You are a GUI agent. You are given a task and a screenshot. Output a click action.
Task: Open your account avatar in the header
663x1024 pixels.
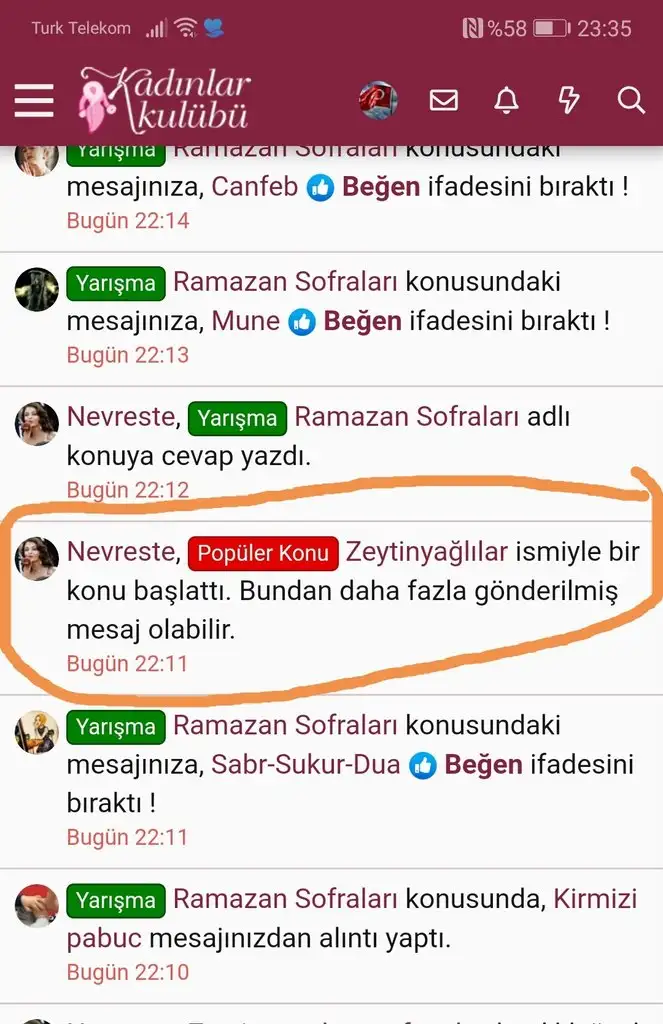click(378, 100)
